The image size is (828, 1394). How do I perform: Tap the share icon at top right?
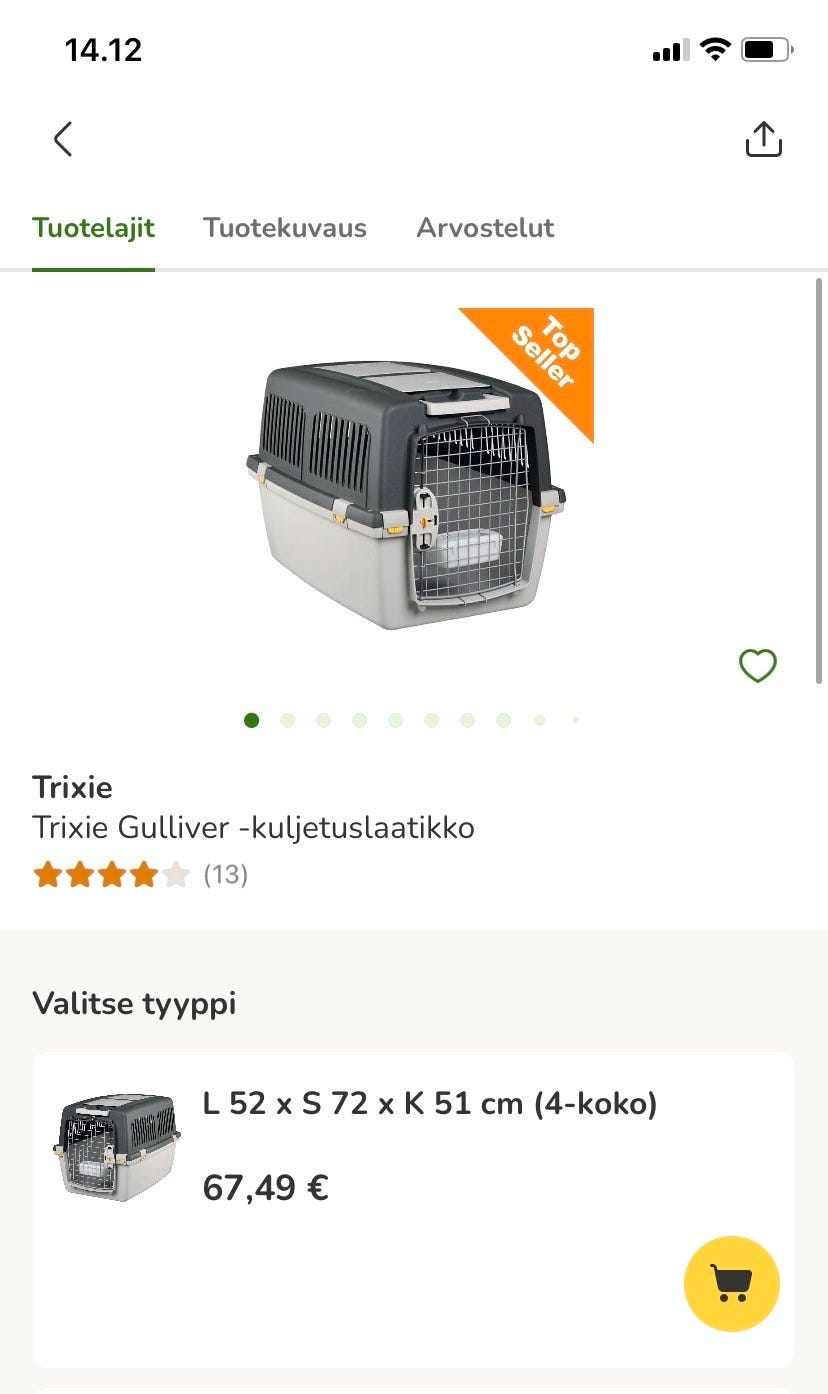point(764,139)
